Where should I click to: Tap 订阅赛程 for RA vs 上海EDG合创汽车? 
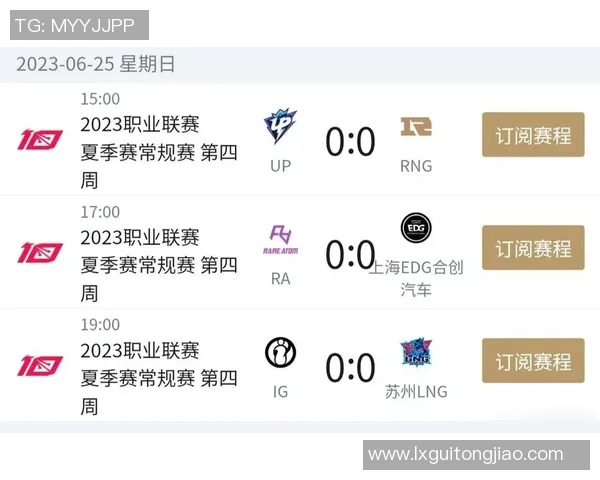point(533,248)
